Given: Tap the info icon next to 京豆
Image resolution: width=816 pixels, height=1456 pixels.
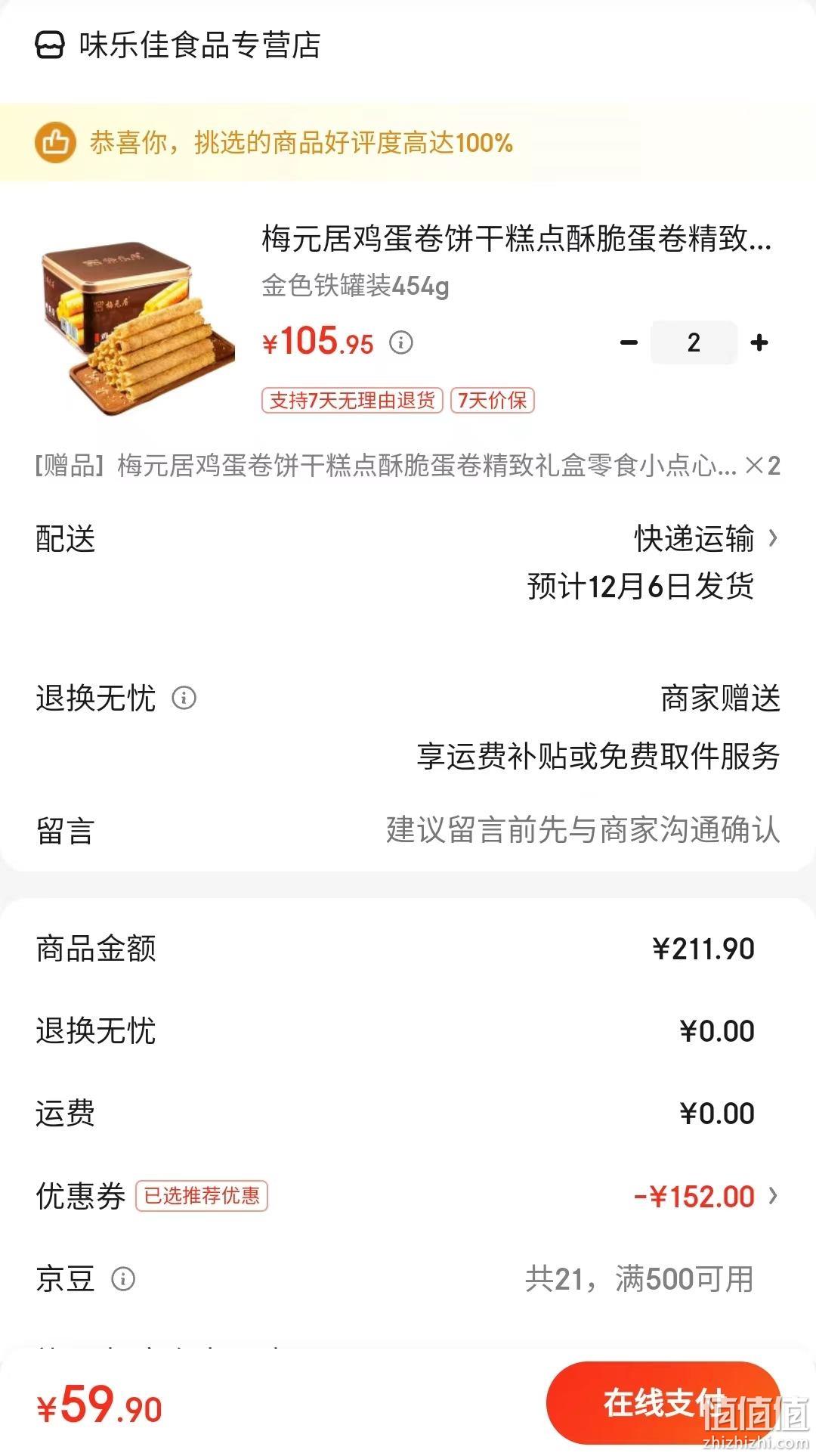Looking at the screenshot, I should (123, 1279).
